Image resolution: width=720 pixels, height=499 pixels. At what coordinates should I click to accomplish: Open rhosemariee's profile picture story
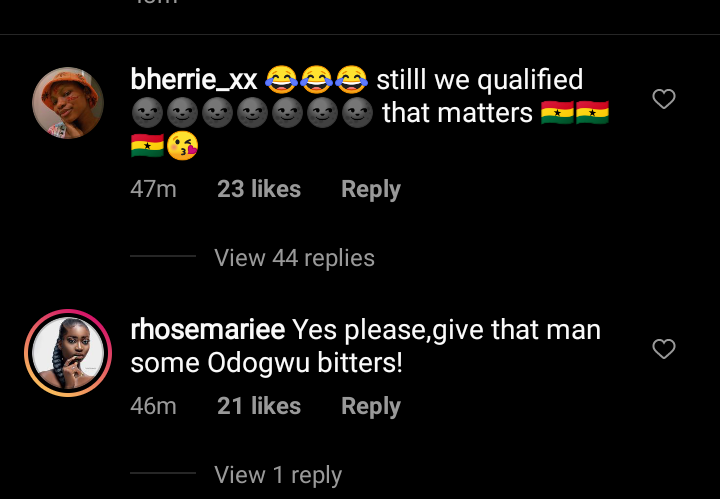coord(68,353)
